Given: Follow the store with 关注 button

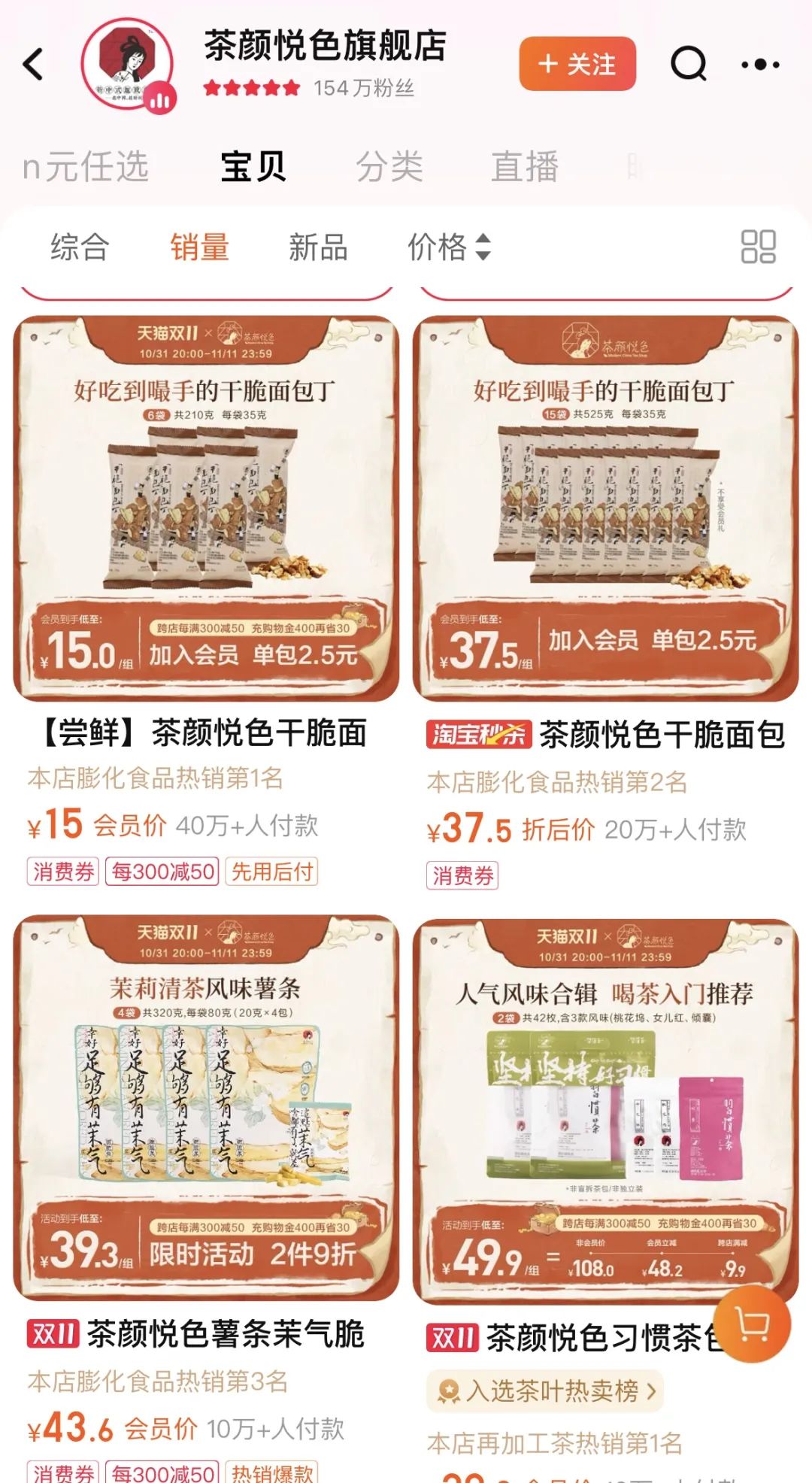Looking at the screenshot, I should (577, 64).
